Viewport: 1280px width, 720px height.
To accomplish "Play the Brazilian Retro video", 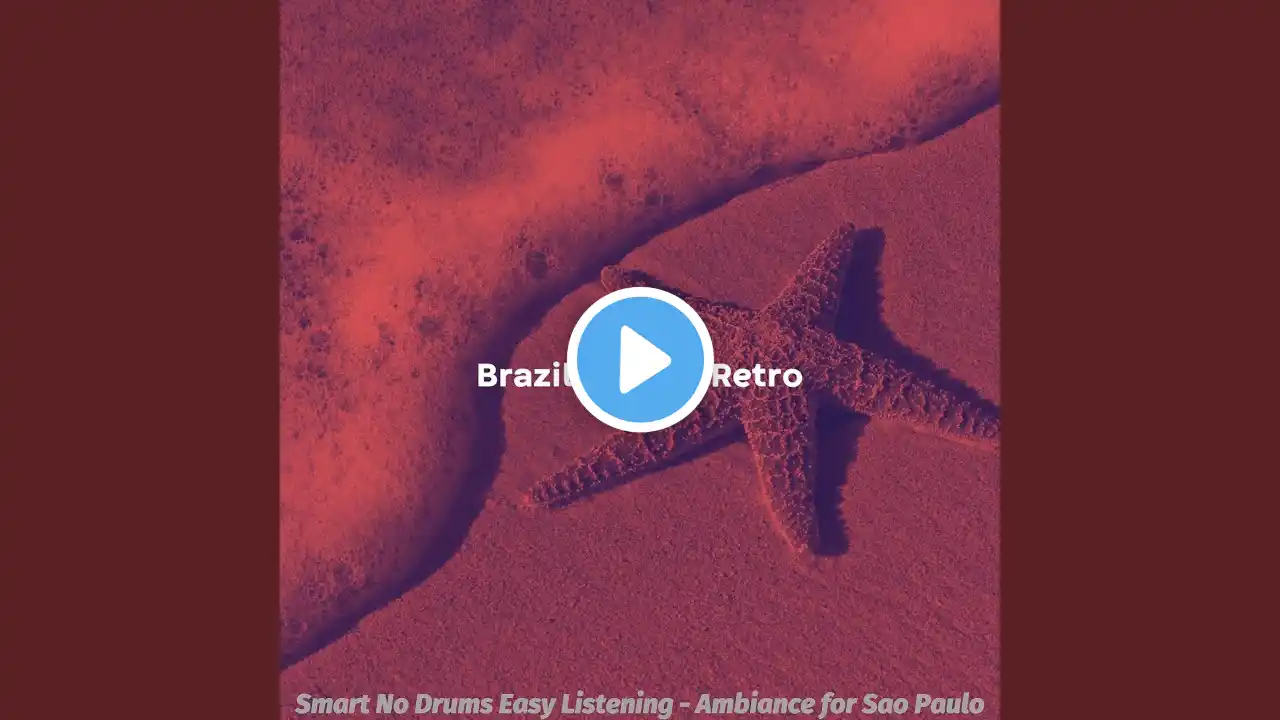I will (640, 360).
